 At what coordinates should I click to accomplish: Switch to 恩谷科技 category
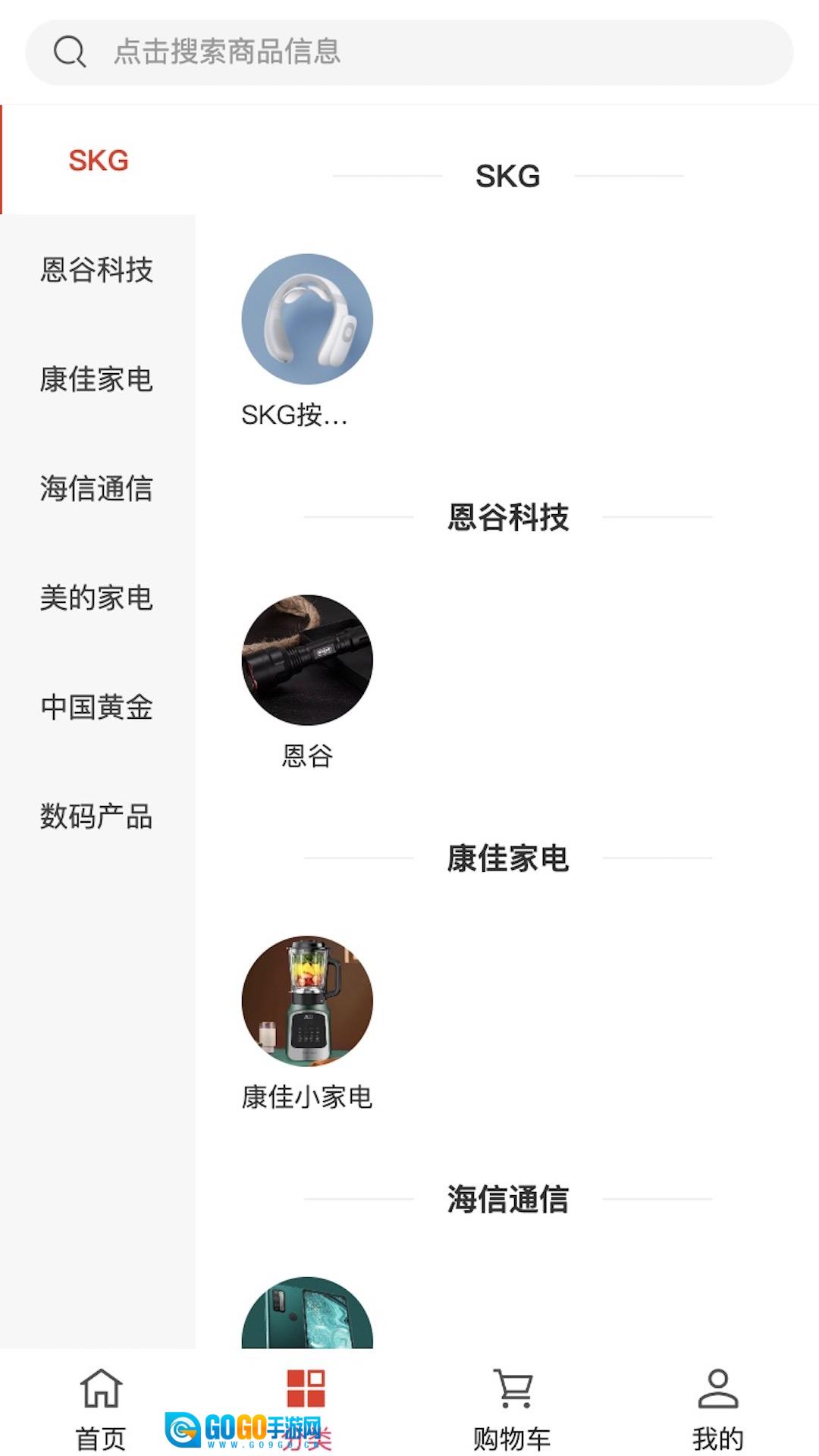97,270
